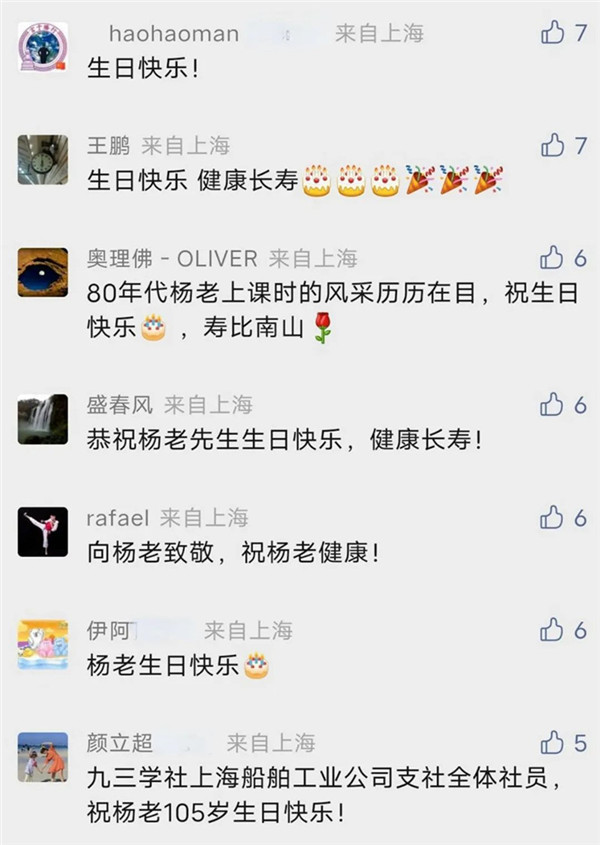The height and width of the screenshot is (845, 600).
Task: Like rafael's comment
Action: click(x=553, y=517)
